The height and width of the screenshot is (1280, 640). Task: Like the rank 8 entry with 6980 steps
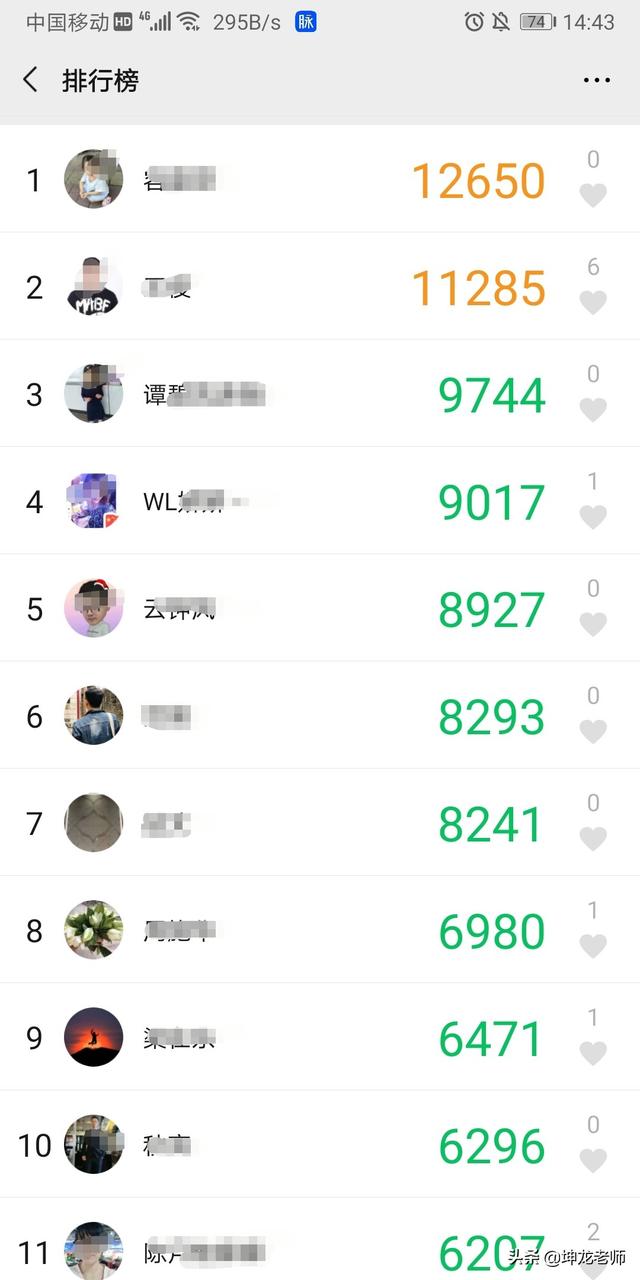click(x=593, y=945)
